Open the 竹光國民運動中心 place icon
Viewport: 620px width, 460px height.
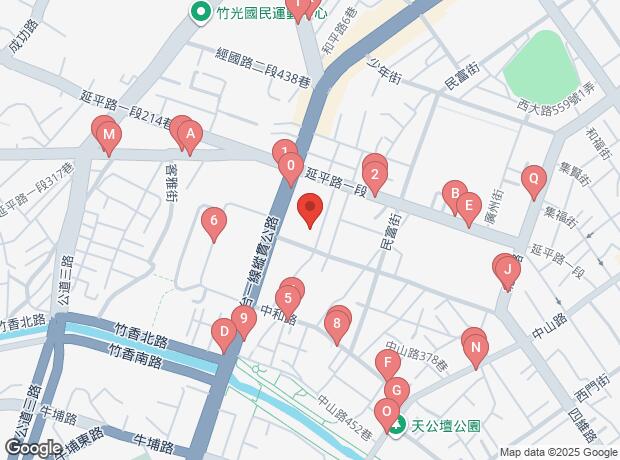click(x=200, y=15)
